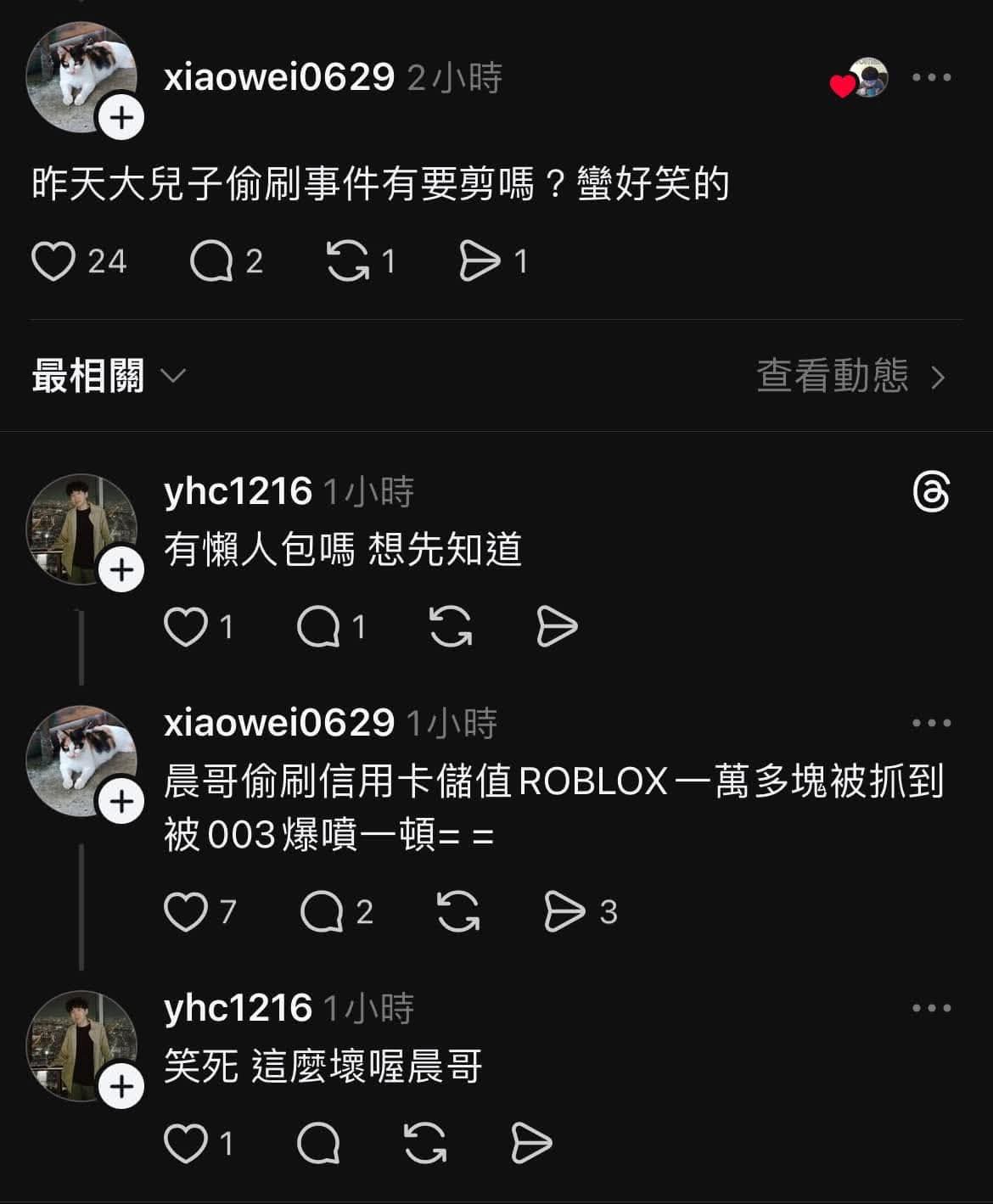Share the ROBLOX comment via send icon
This screenshot has height=1204, width=993.
[x=564, y=913]
